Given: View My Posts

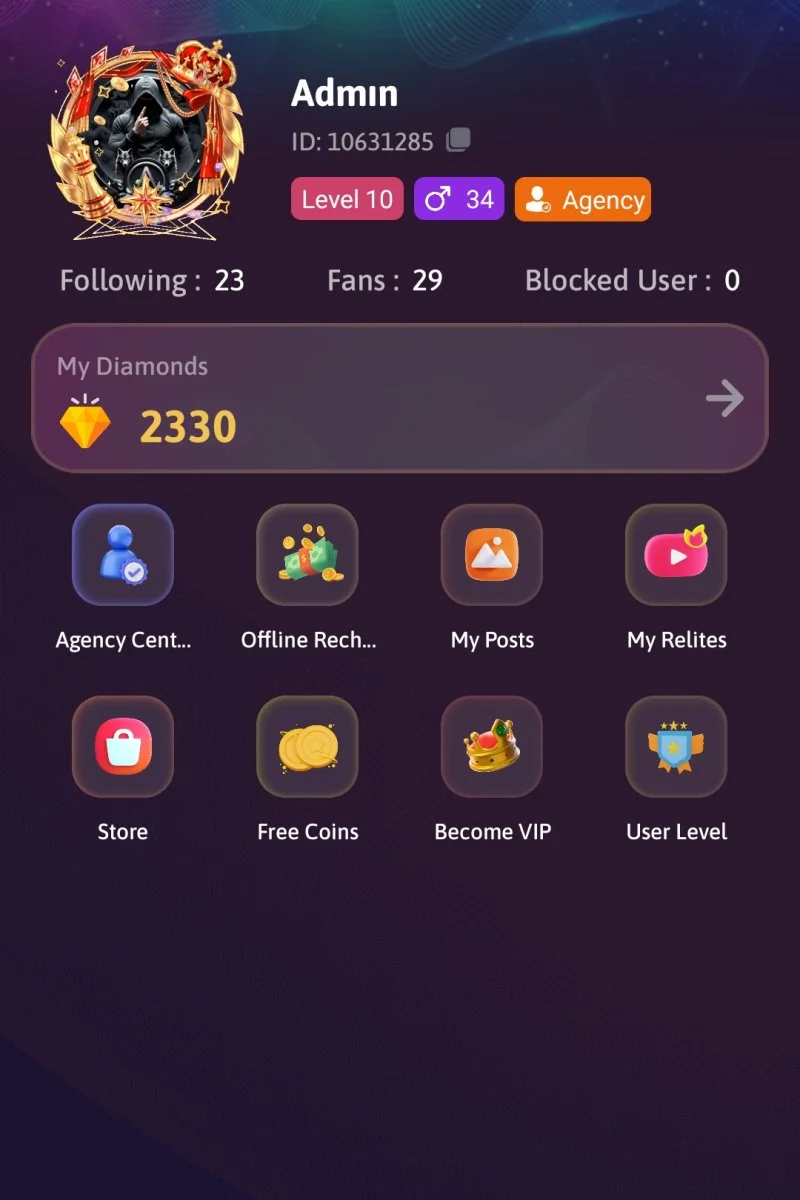Looking at the screenshot, I should pos(492,555).
